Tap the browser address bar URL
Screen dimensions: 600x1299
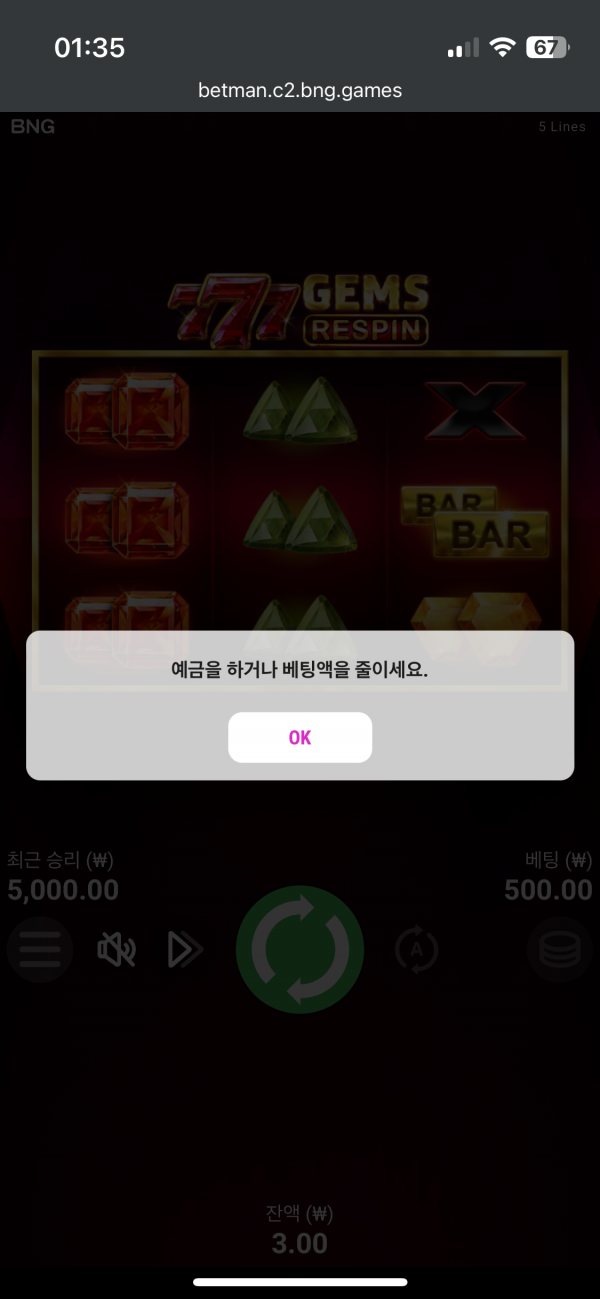tap(300, 91)
